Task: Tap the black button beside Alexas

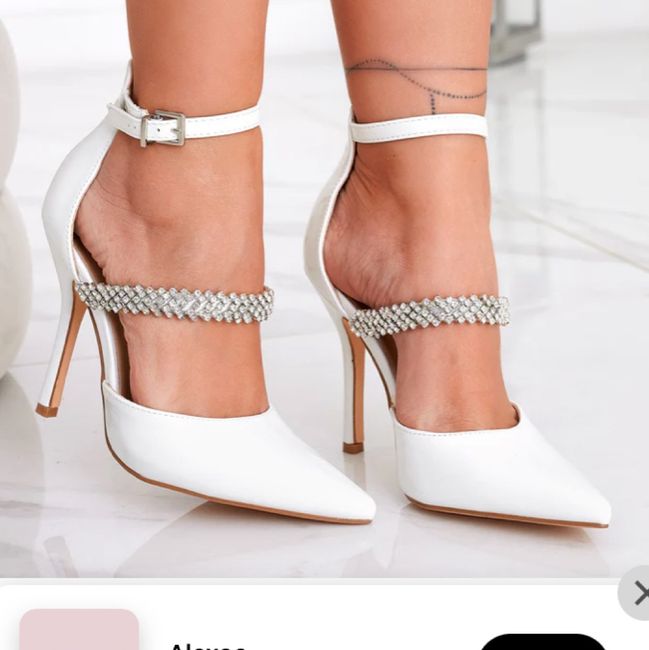Action: (543, 641)
